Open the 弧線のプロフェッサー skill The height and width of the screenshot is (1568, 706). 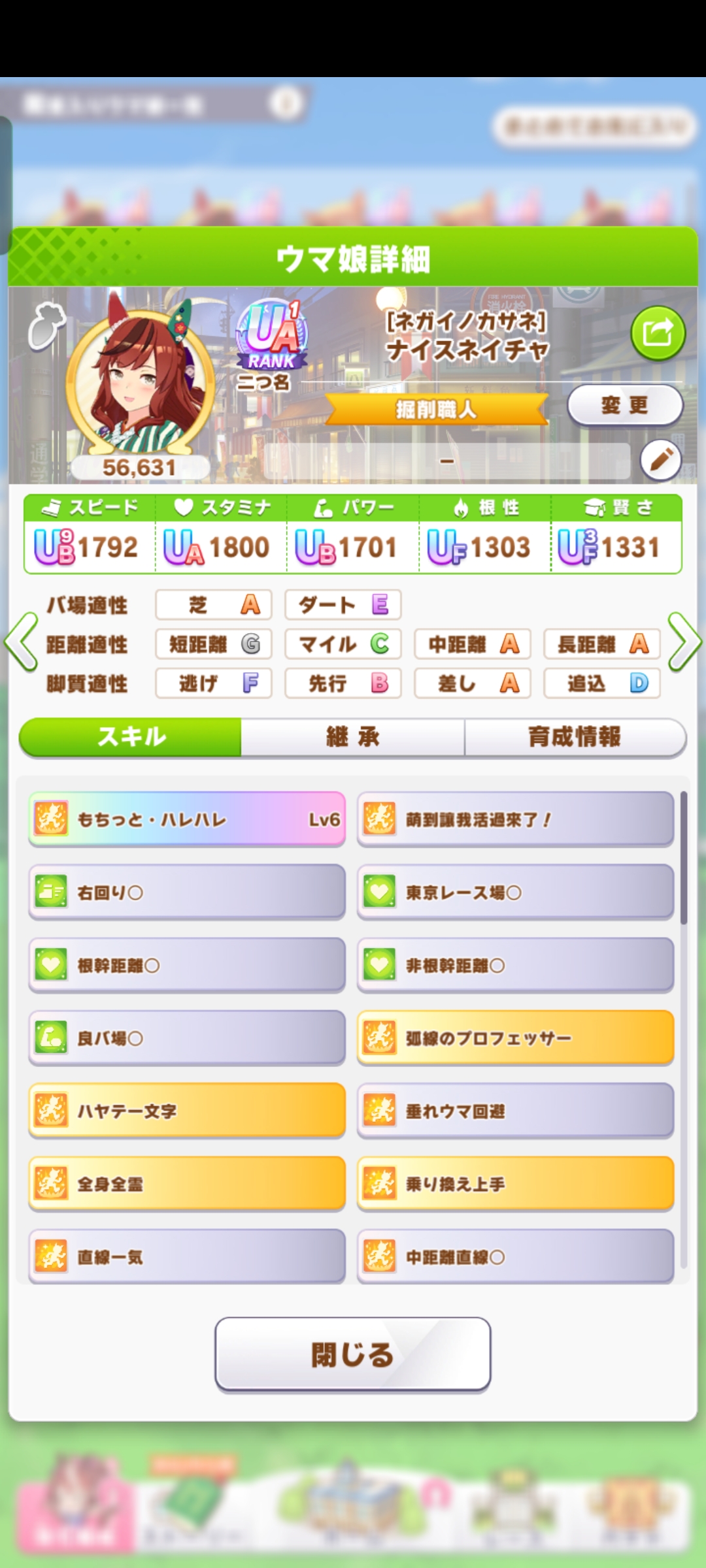(515, 1038)
